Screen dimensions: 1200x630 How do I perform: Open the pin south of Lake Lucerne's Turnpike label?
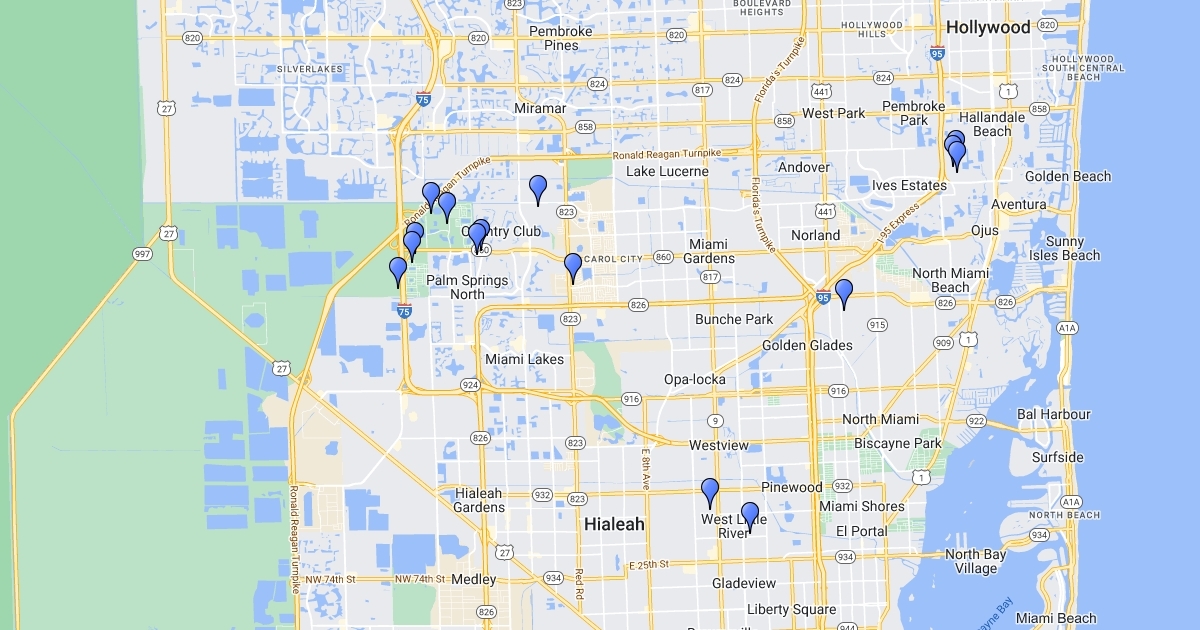click(538, 187)
